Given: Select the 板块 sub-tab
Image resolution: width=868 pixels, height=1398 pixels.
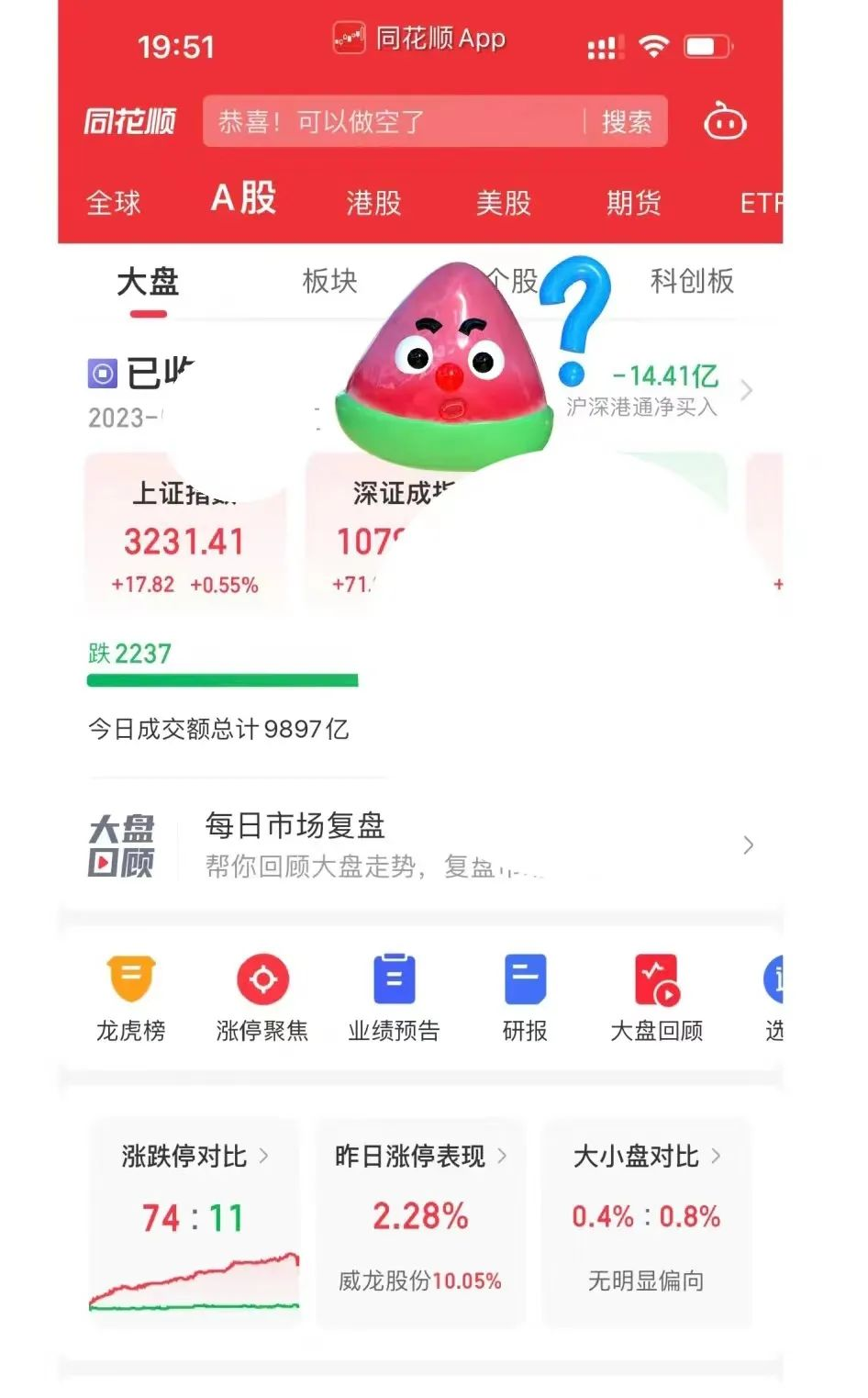Looking at the screenshot, I should [329, 281].
